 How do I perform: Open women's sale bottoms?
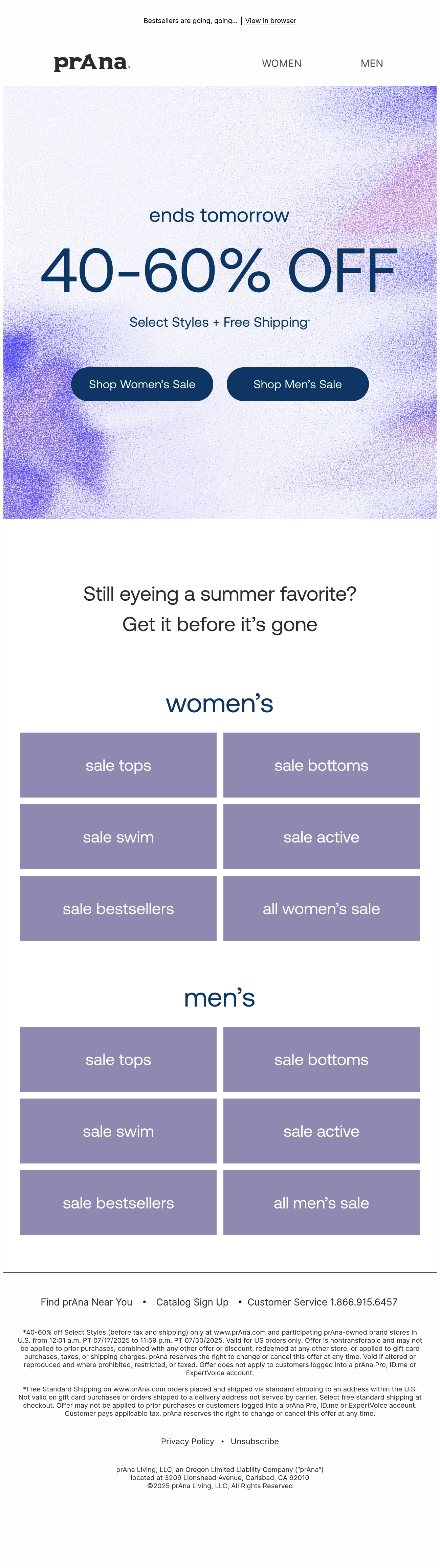point(321,765)
